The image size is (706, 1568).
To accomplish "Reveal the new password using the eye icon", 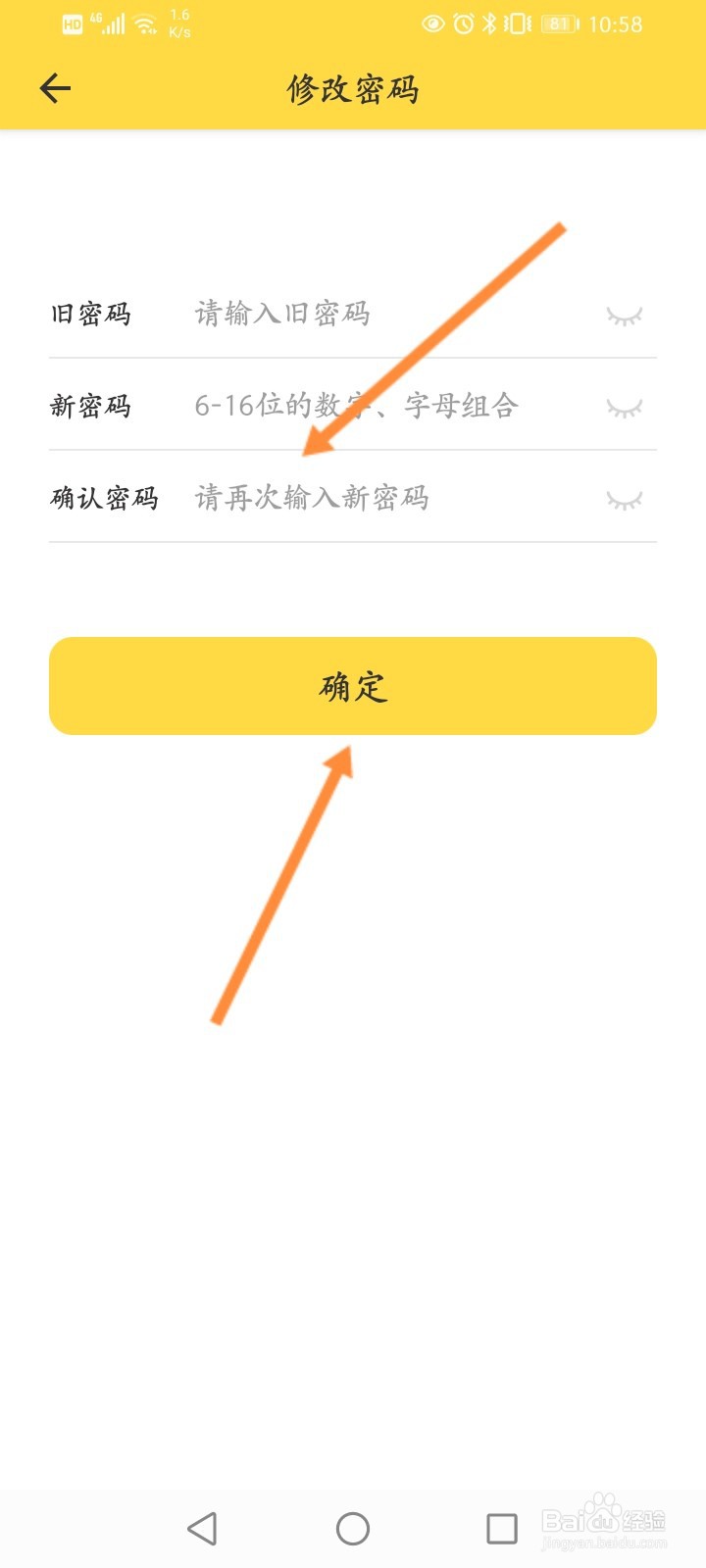I will pyautogui.click(x=626, y=406).
